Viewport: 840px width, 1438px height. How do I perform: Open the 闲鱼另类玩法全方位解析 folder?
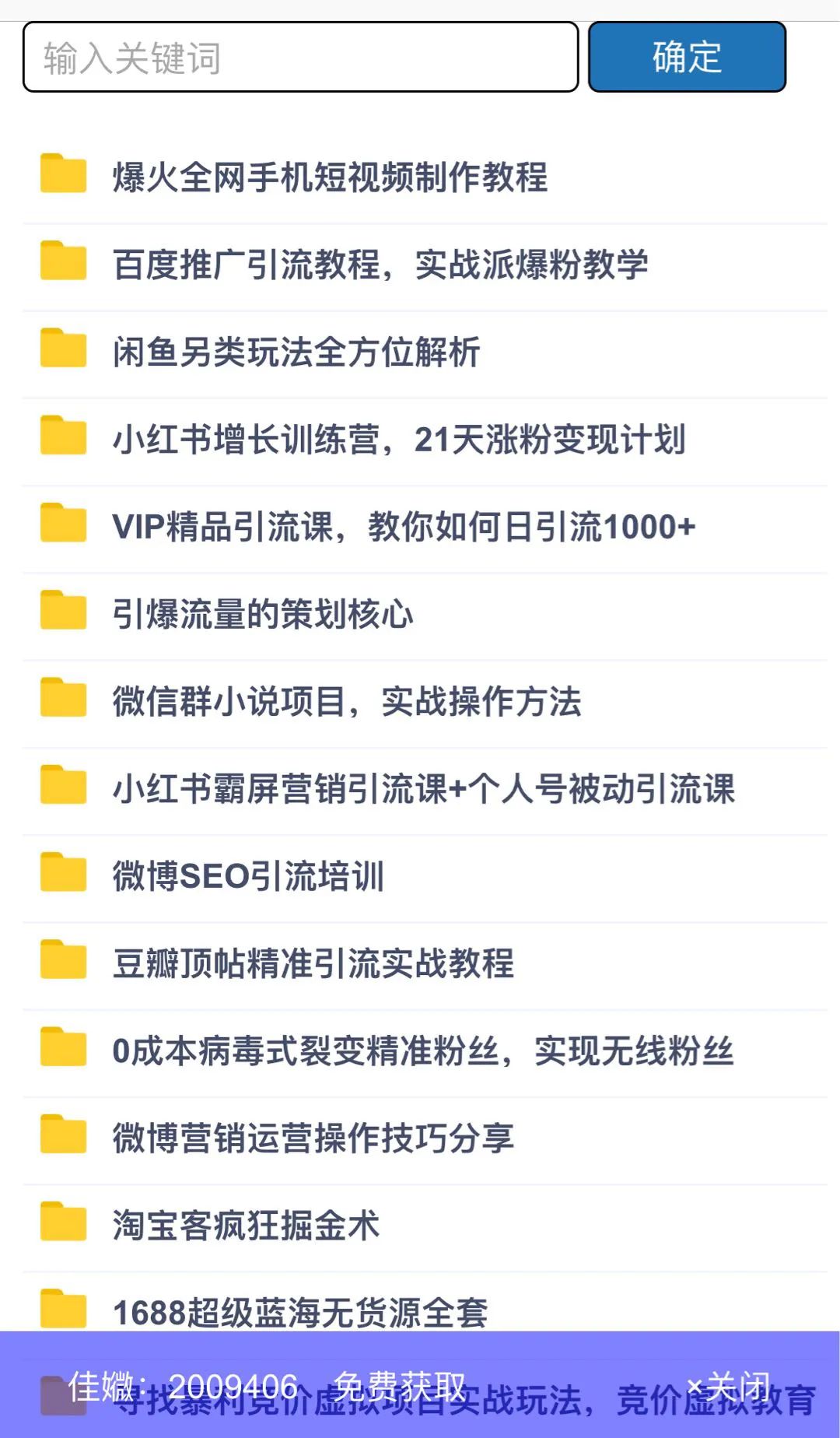[x=425, y=352]
